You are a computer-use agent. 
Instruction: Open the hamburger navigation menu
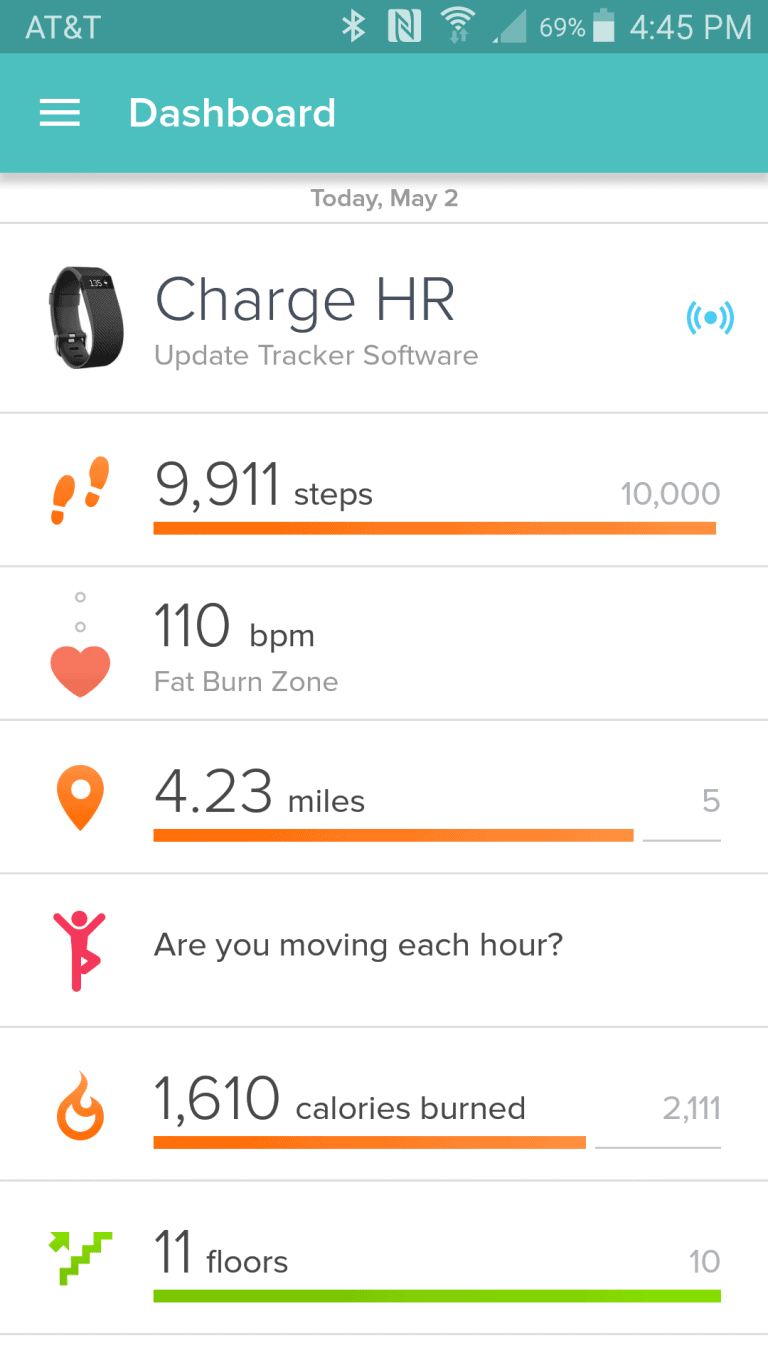(x=59, y=113)
